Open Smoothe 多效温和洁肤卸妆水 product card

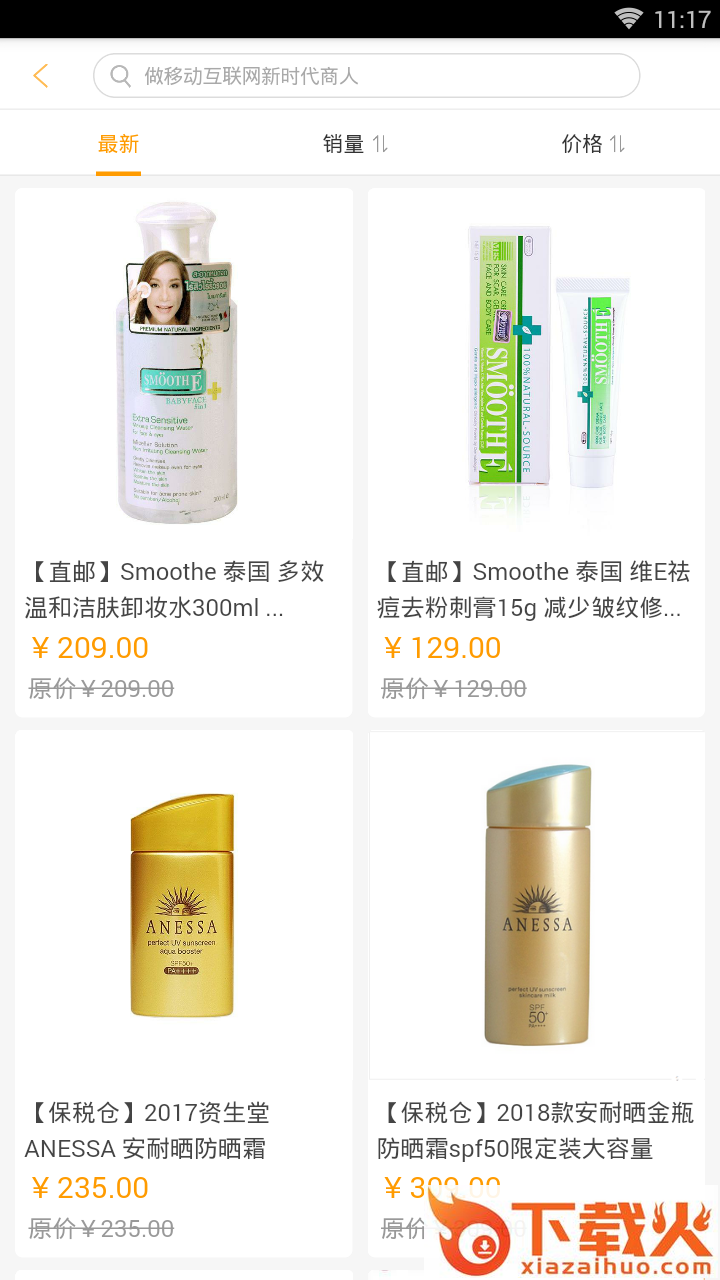pyautogui.click(x=184, y=452)
